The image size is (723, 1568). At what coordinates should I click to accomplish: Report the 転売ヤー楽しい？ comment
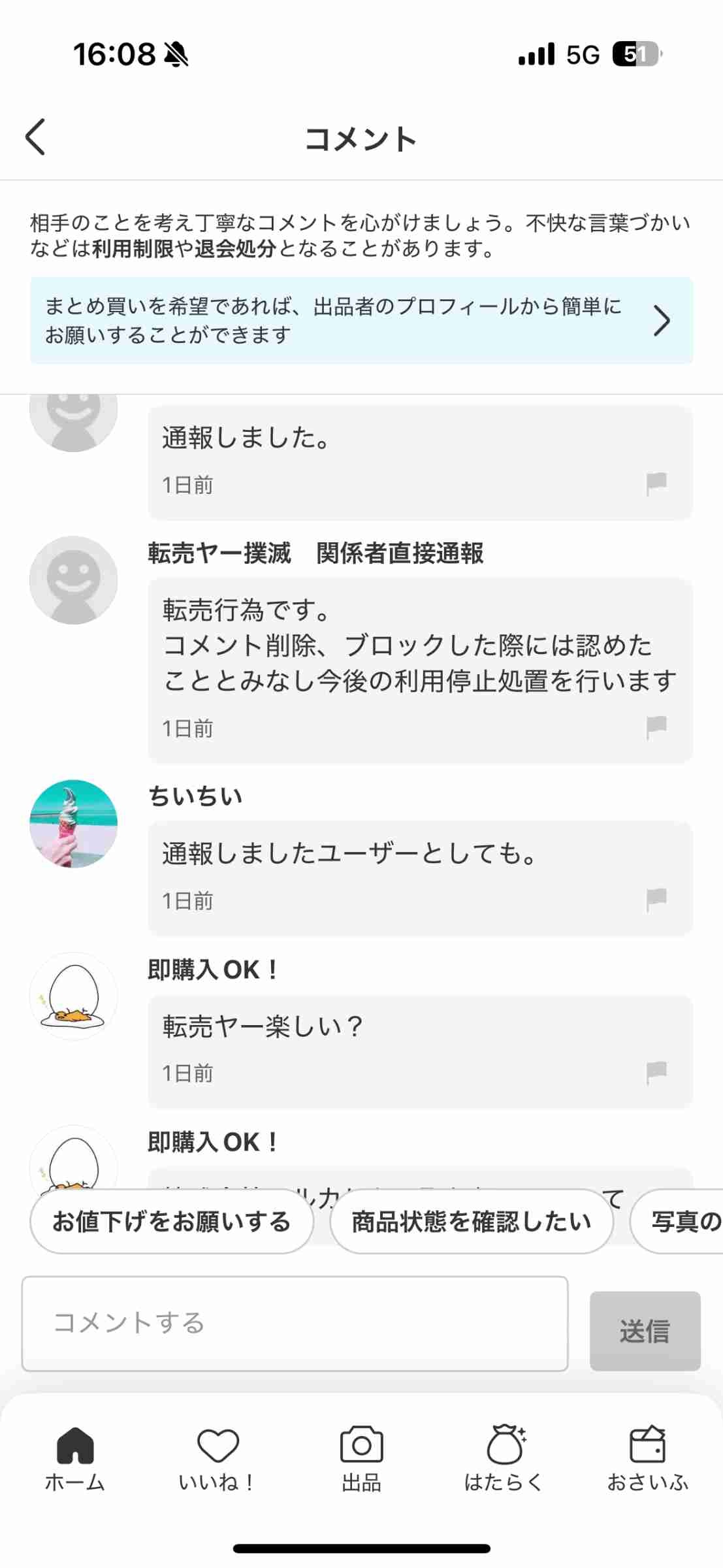point(656,1072)
